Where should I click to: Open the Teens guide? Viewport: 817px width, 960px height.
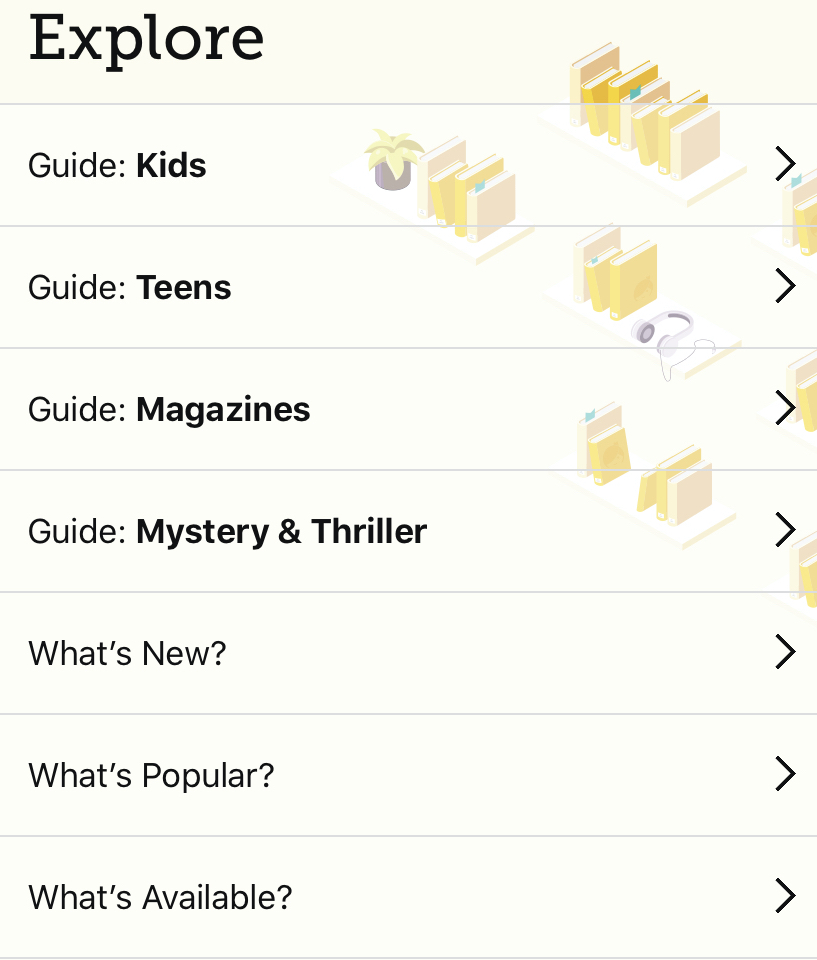pos(130,287)
